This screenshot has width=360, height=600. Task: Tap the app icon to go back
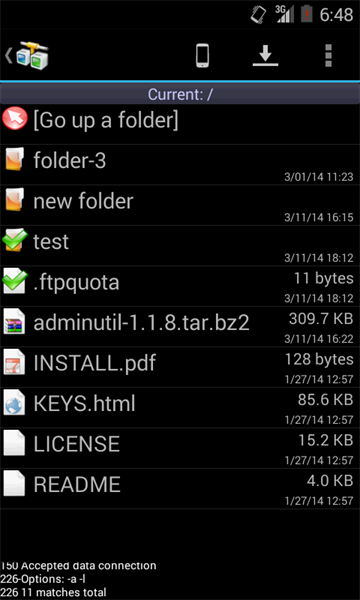point(27,55)
